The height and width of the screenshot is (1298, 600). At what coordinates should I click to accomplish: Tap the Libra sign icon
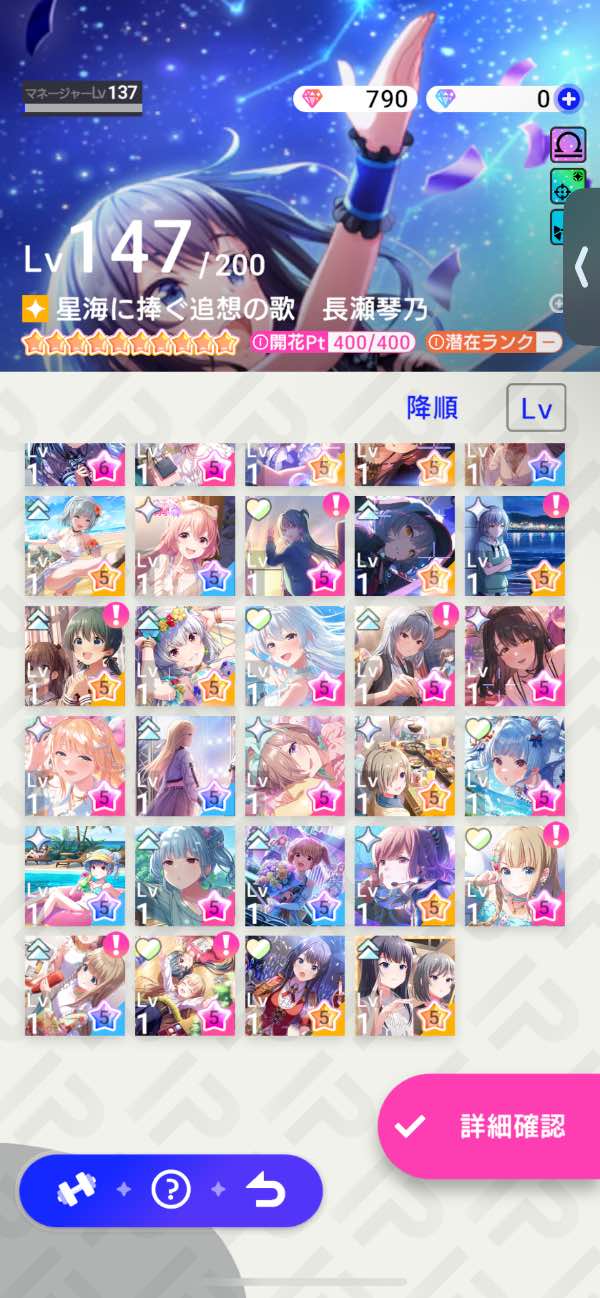pos(564,145)
